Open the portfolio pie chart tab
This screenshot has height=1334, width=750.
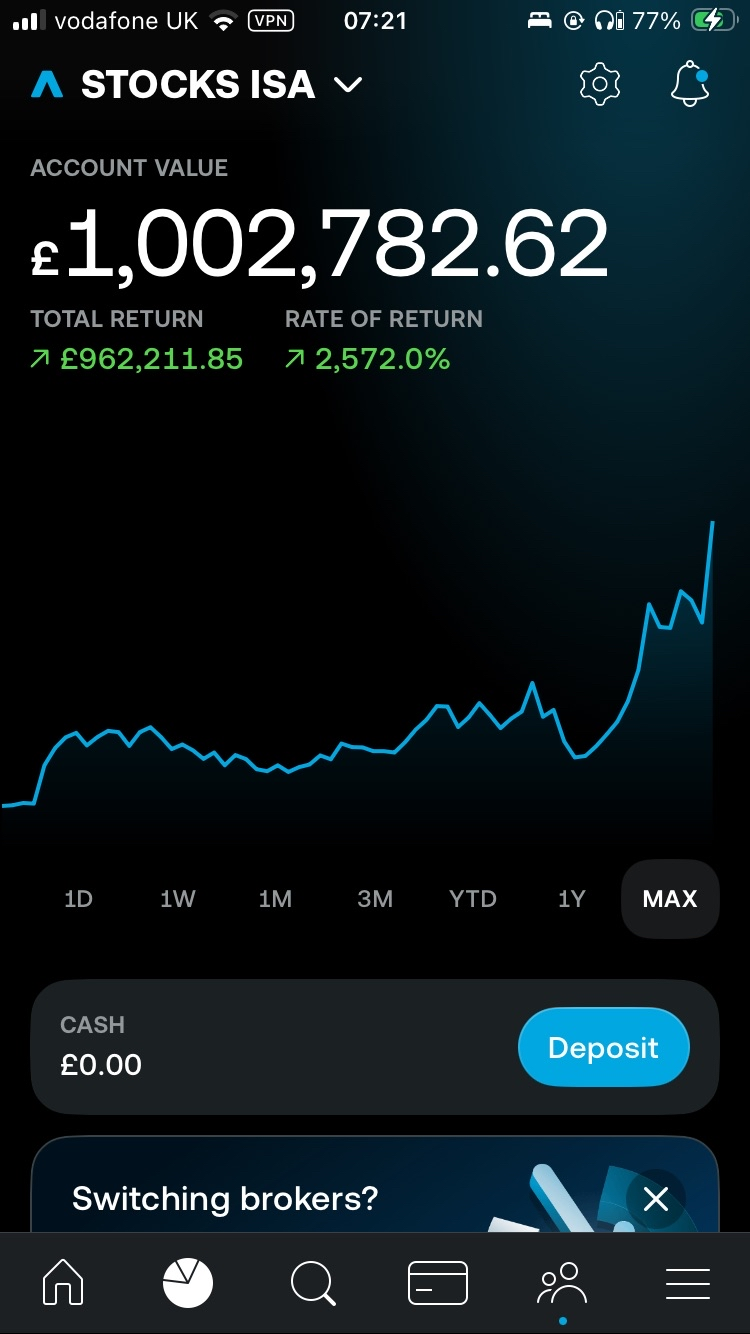click(188, 1282)
